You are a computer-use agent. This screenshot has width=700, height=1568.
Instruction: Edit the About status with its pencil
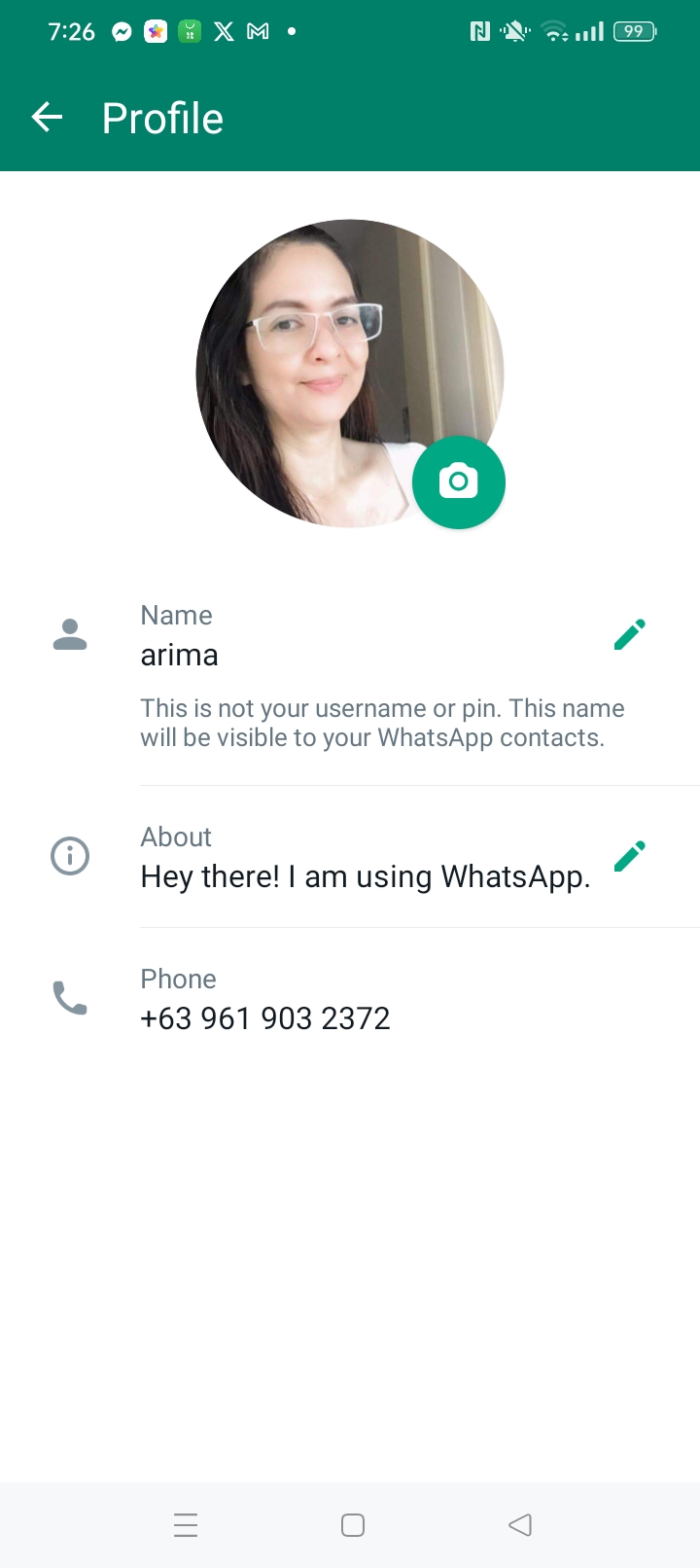pyautogui.click(x=629, y=856)
